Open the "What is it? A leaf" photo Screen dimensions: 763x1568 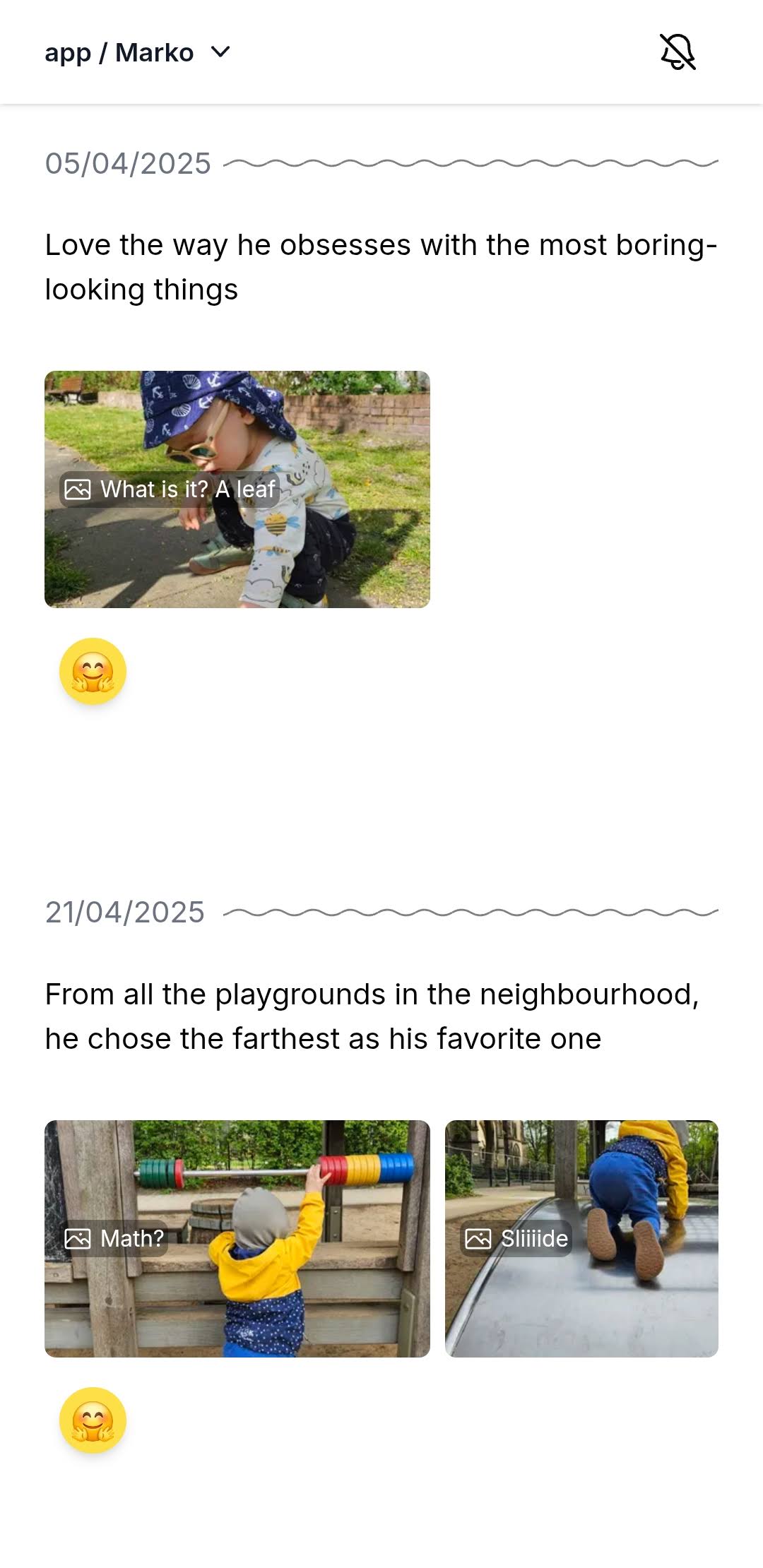pos(237,489)
